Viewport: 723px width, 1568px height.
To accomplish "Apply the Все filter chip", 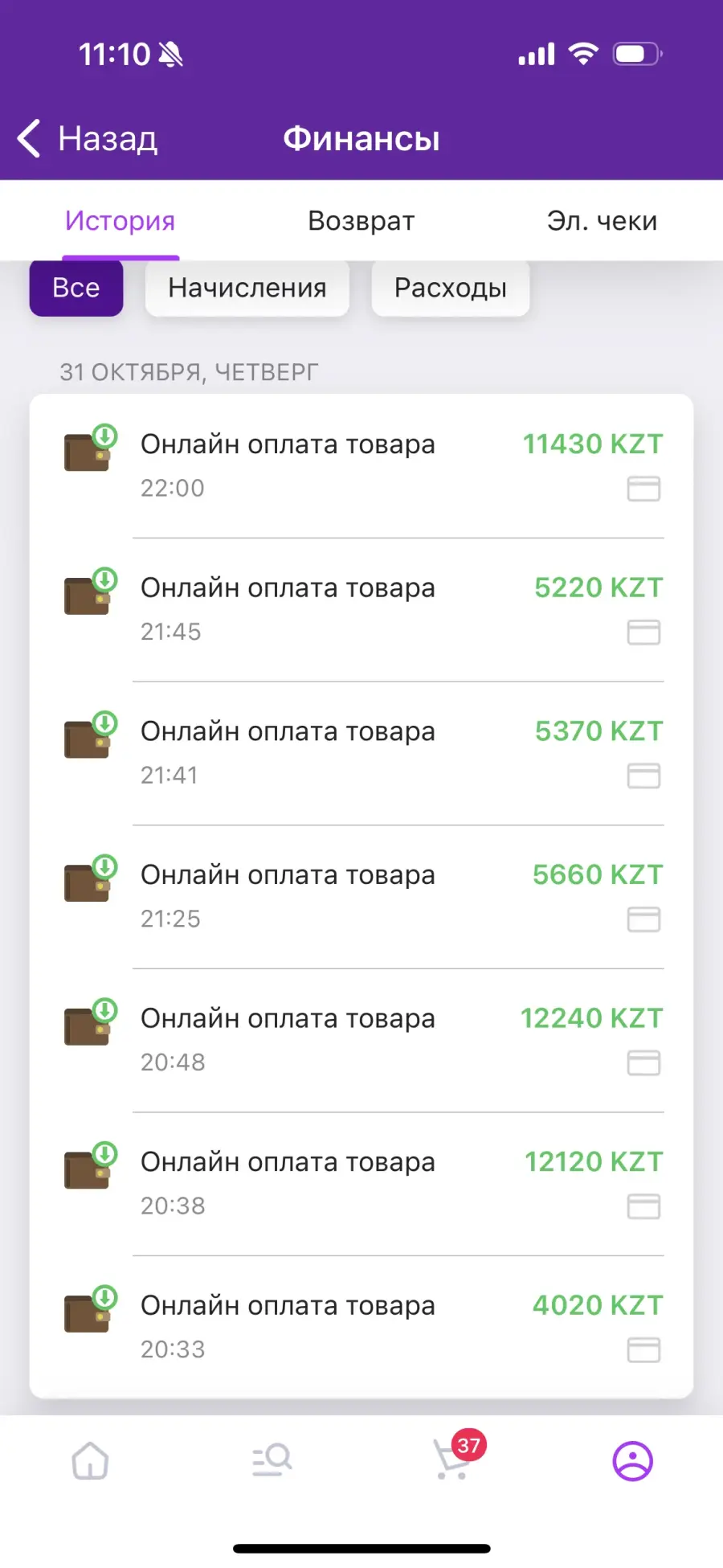I will [x=76, y=288].
